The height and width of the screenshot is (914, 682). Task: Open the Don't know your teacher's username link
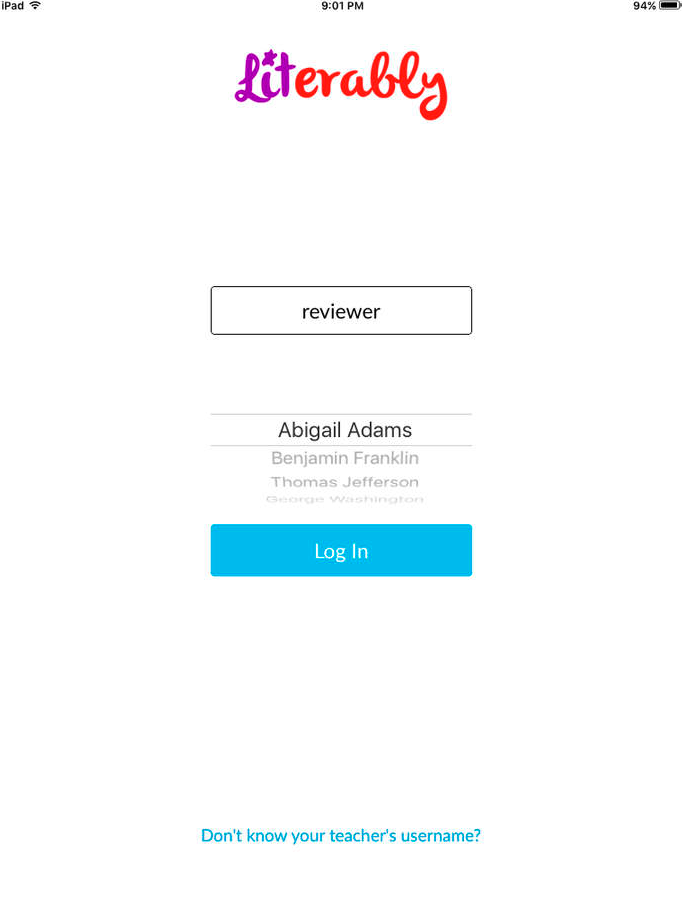point(341,836)
